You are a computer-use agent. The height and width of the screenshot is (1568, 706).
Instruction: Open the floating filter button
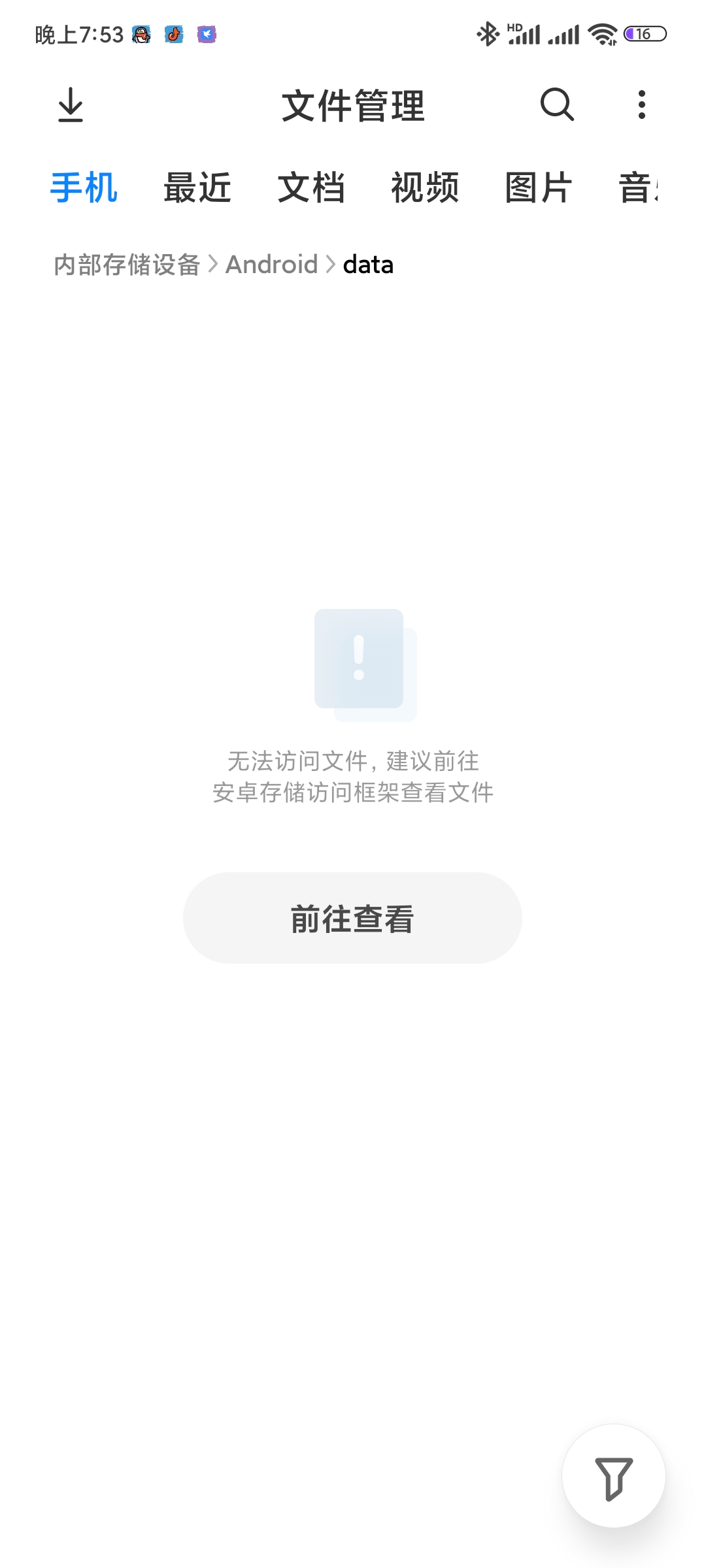pos(614,1476)
